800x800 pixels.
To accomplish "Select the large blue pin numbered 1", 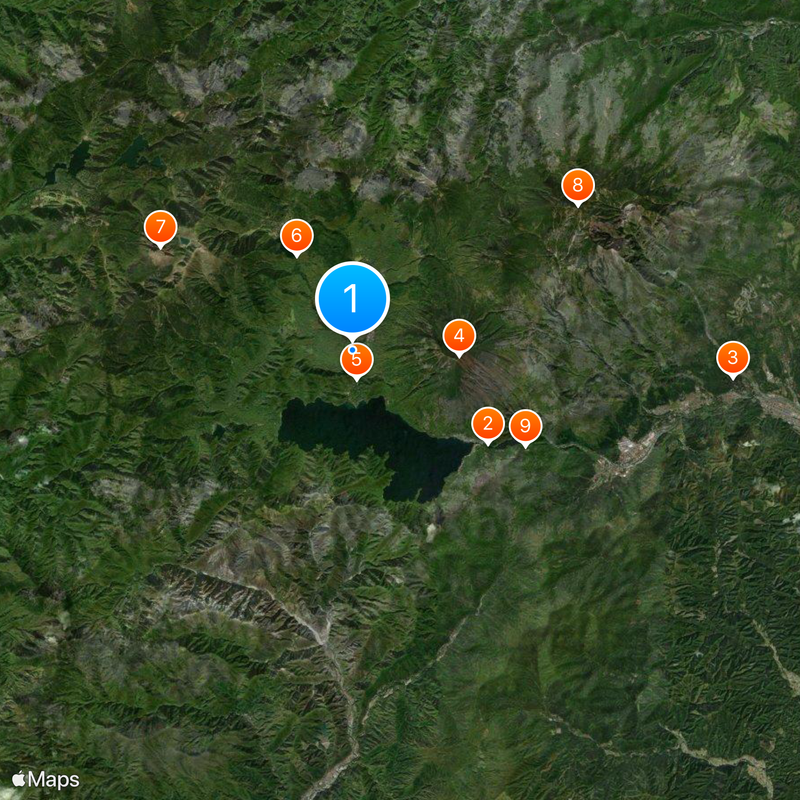I will click(352, 298).
